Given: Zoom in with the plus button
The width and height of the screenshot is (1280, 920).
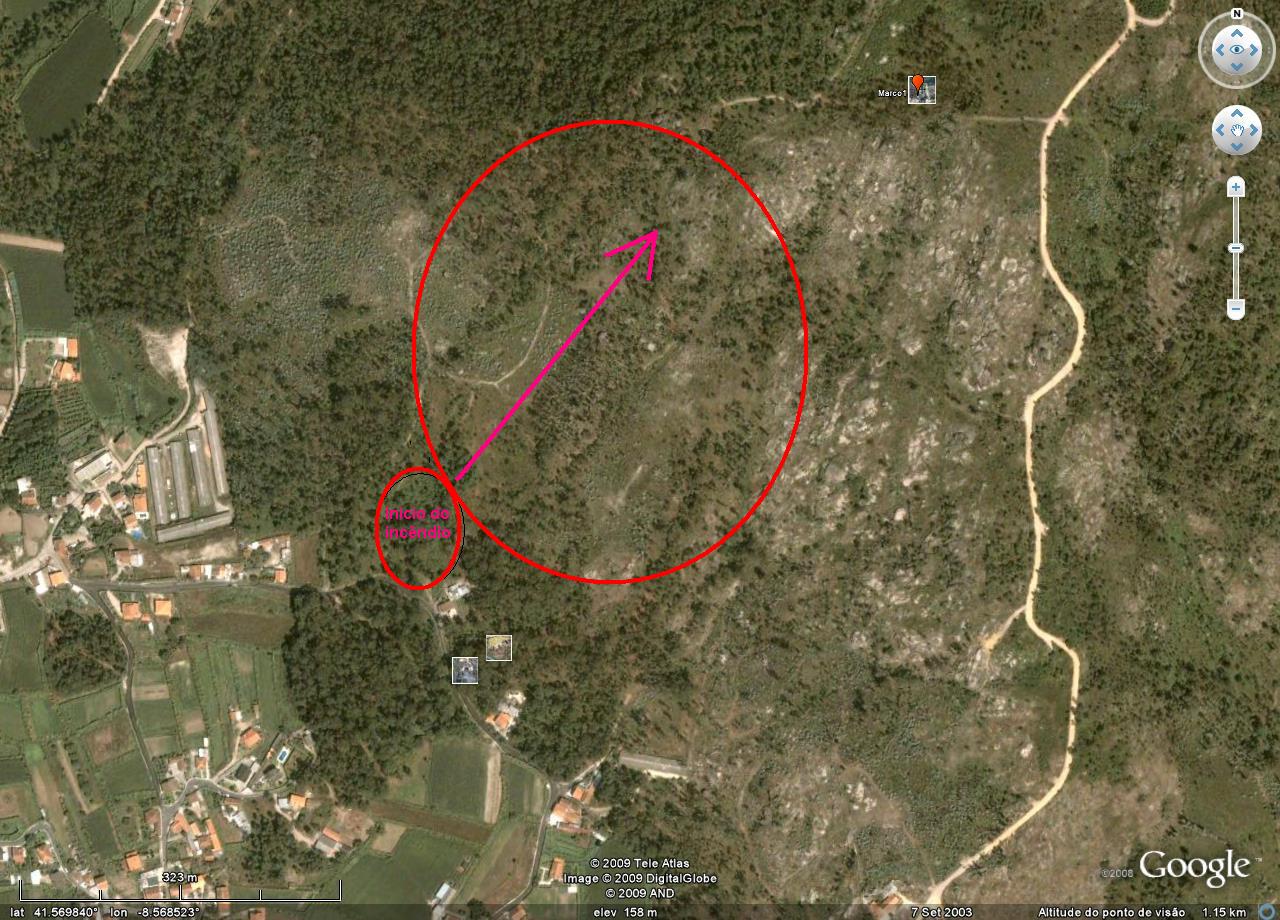Looking at the screenshot, I should 1236,187.
